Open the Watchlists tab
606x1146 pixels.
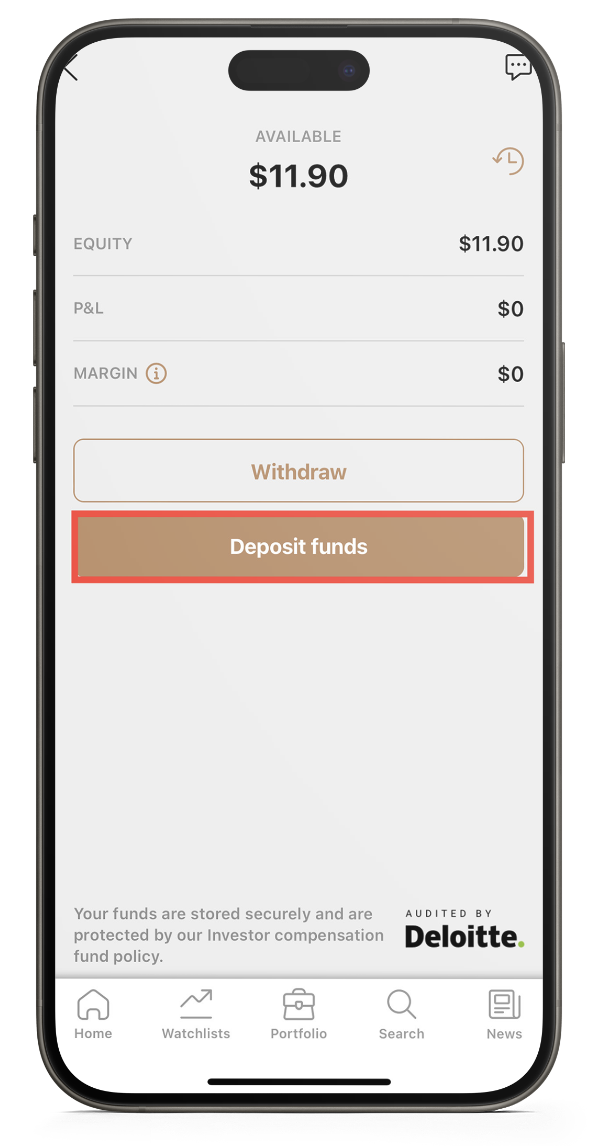coord(196,1013)
